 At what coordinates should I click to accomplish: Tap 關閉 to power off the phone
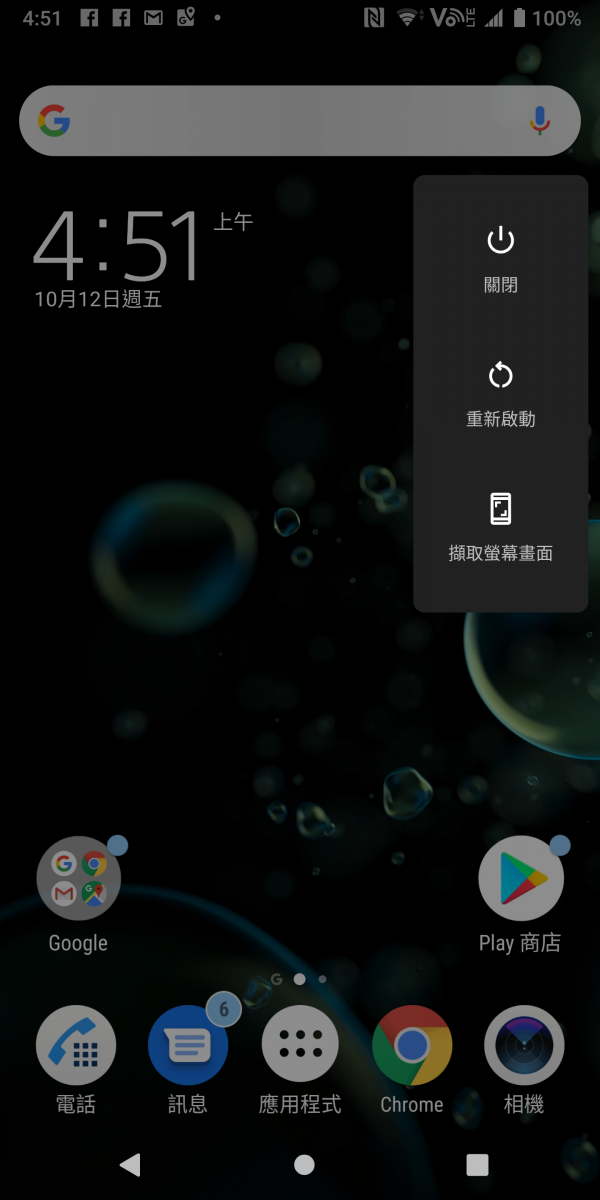500,258
